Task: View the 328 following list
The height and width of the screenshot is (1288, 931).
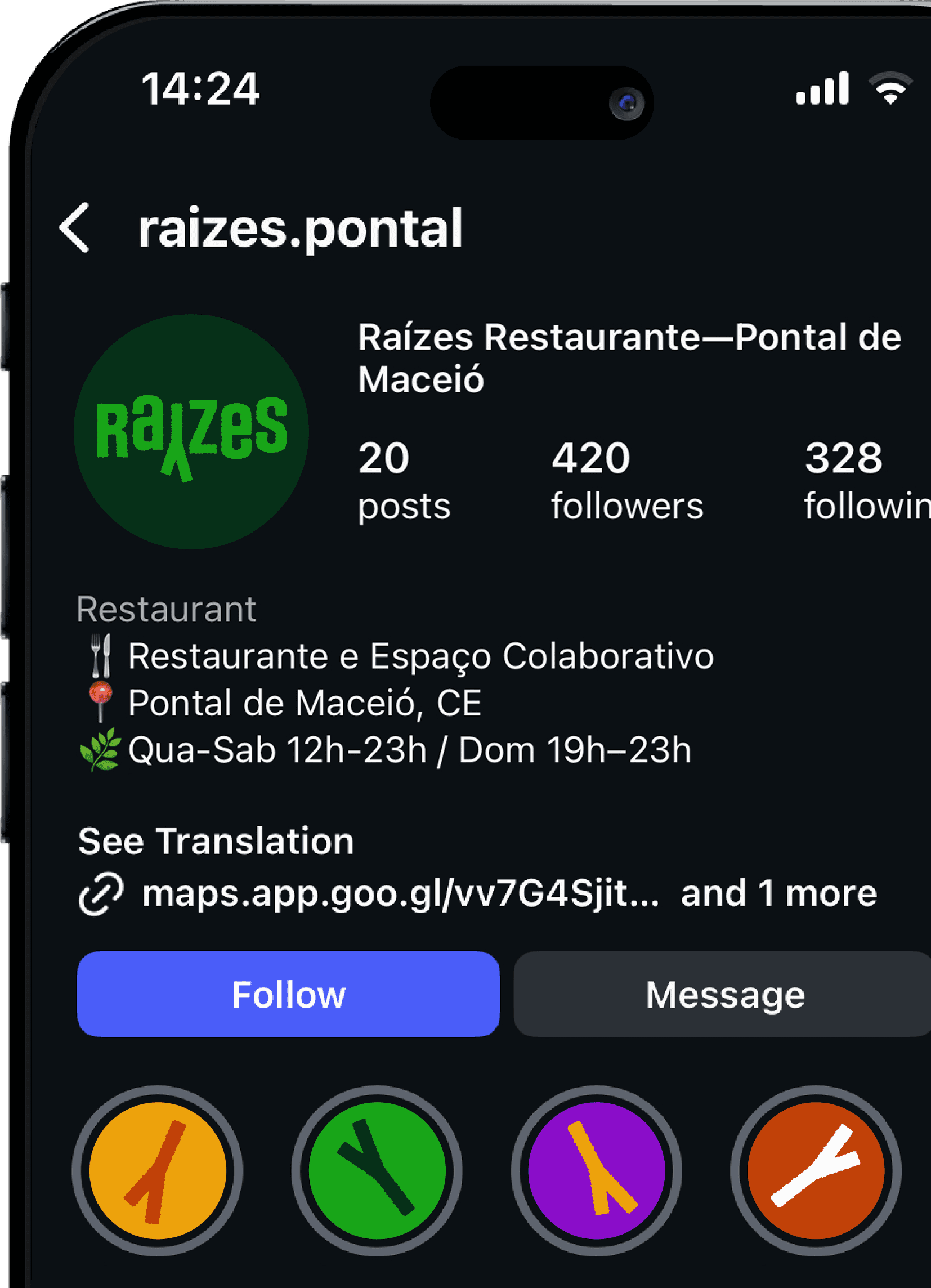Action: pyautogui.click(x=867, y=481)
